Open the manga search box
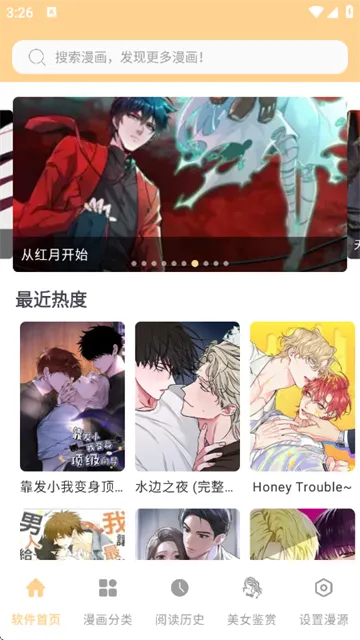 pyautogui.click(x=180, y=57)
